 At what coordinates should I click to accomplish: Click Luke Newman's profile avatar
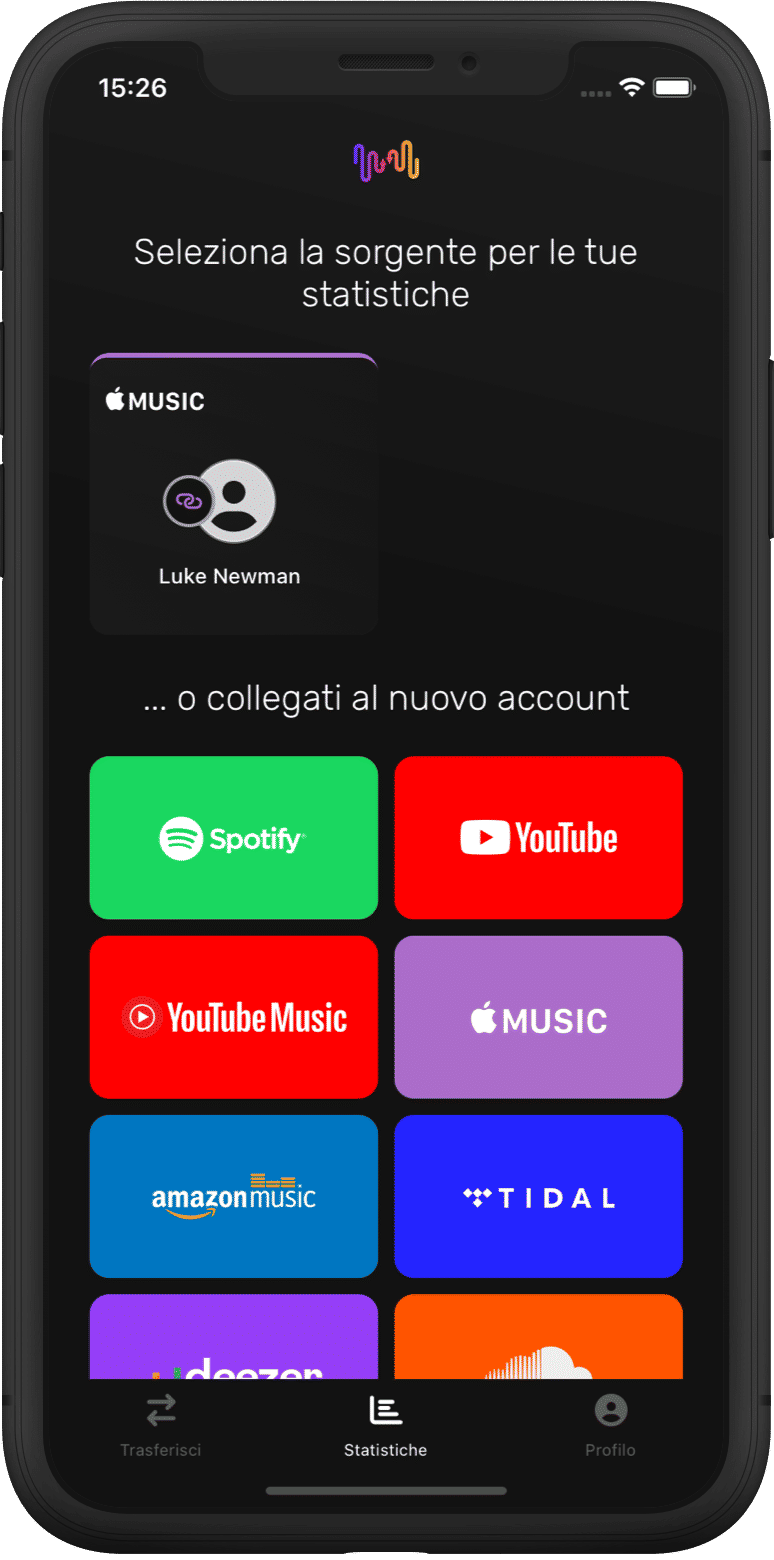pos(240,500)
